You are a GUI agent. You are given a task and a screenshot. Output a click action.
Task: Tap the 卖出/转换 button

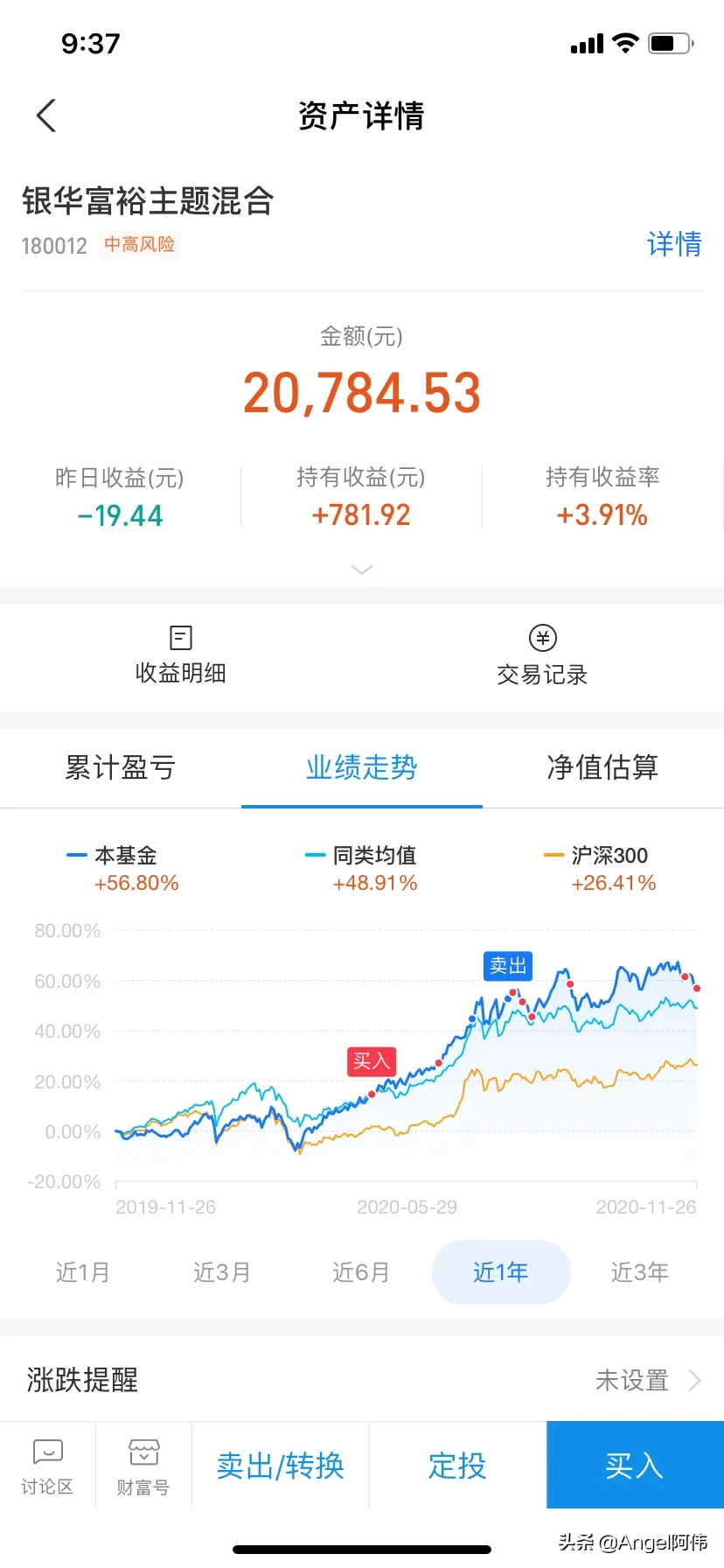[x=280, y=1465]
